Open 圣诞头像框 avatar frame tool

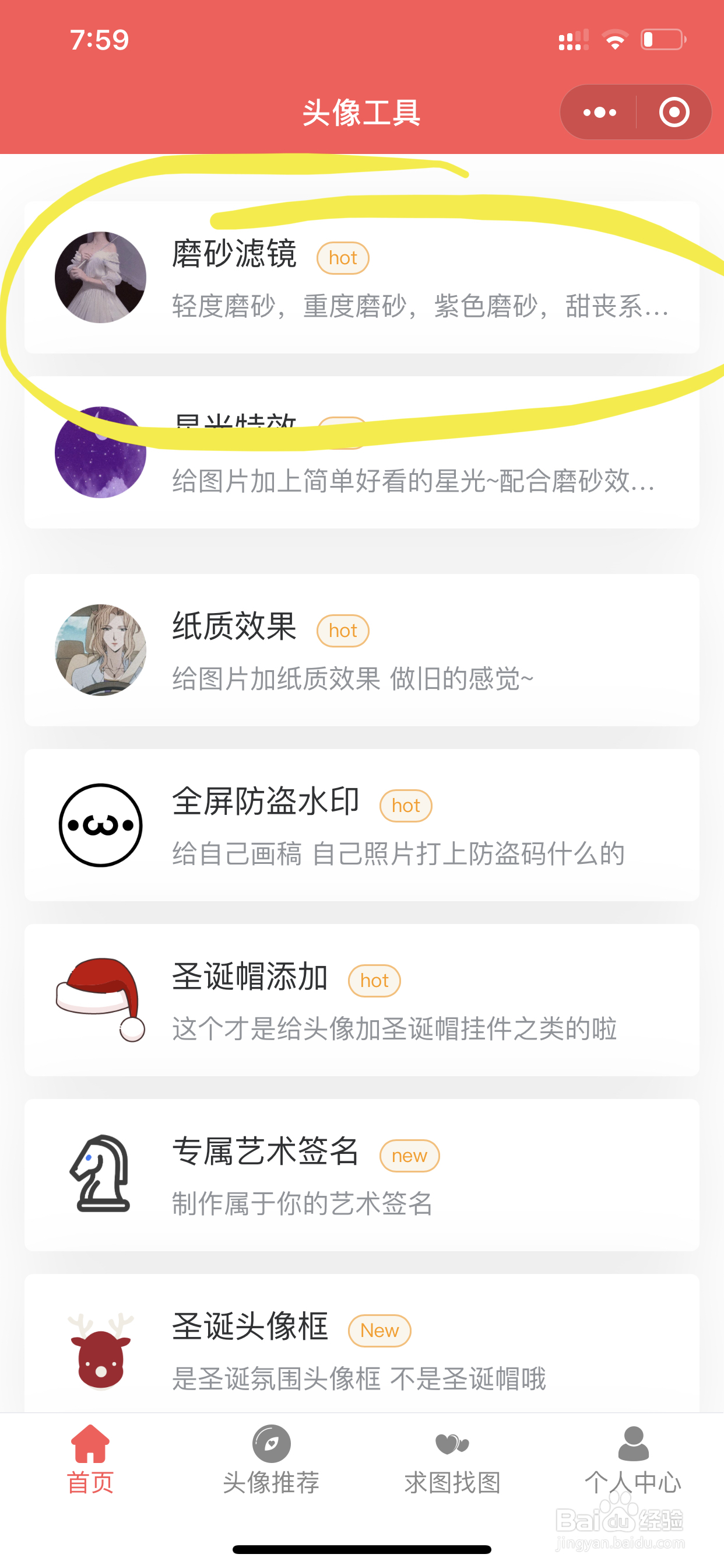[362, 1343]
